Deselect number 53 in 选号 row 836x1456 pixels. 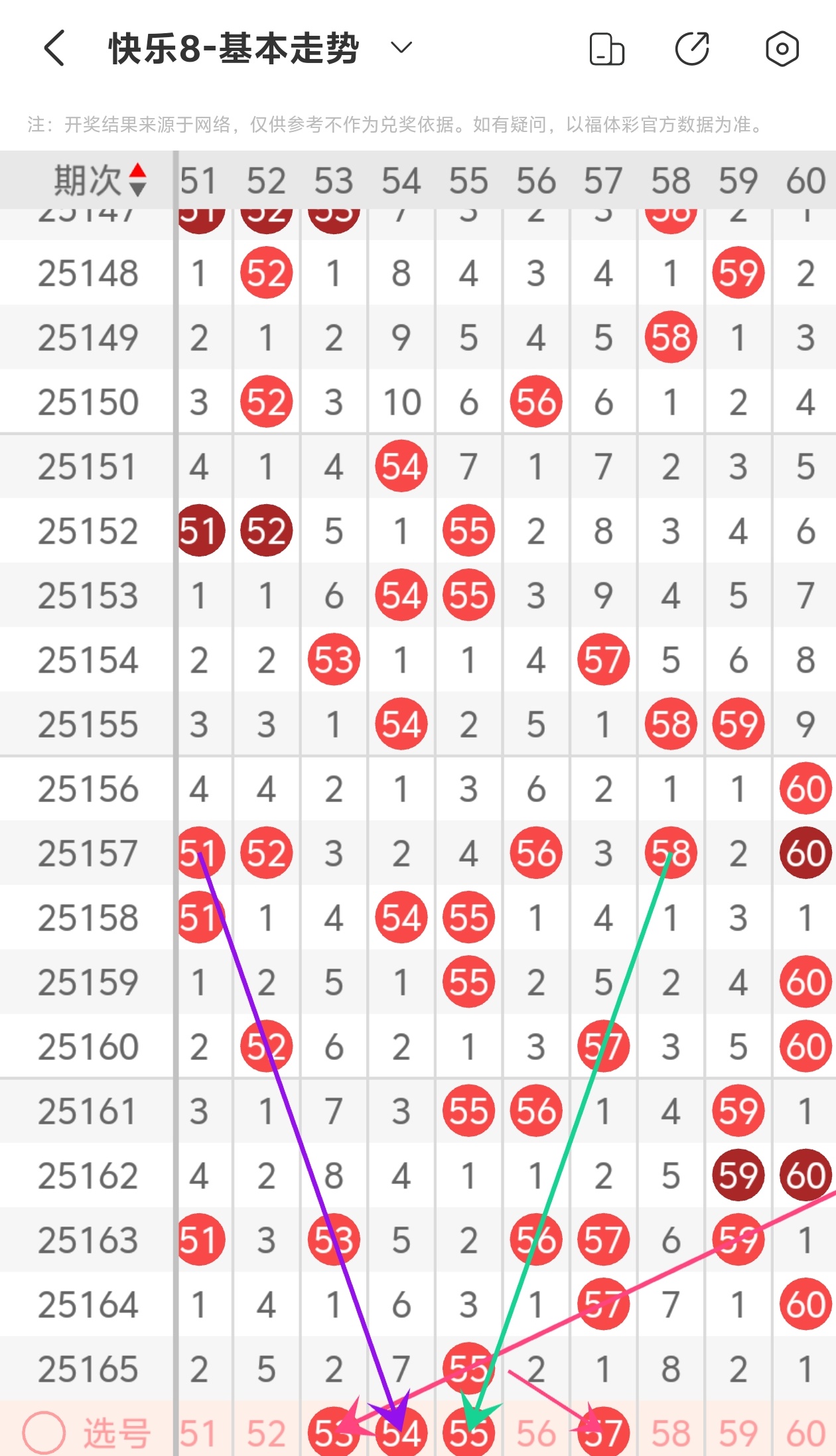click(333, 1433)
